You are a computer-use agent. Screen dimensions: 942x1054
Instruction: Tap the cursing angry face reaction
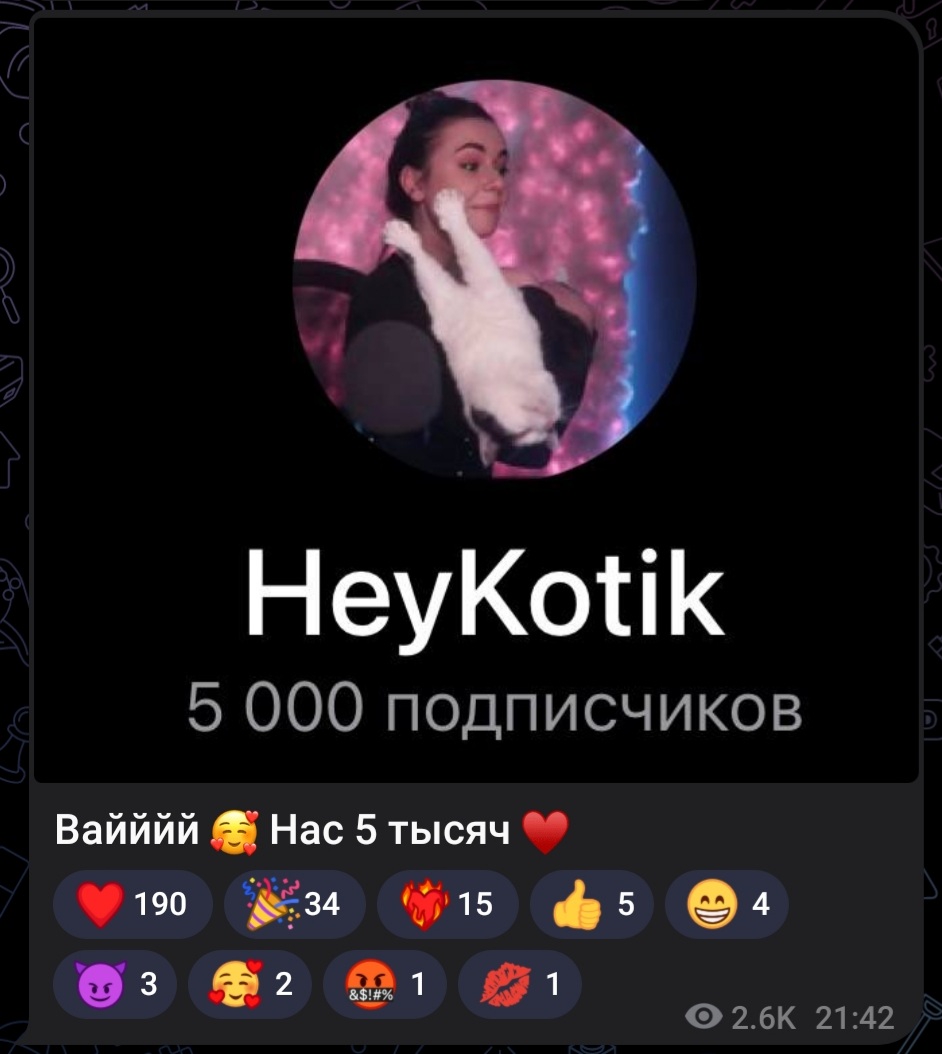click(385, 984)
